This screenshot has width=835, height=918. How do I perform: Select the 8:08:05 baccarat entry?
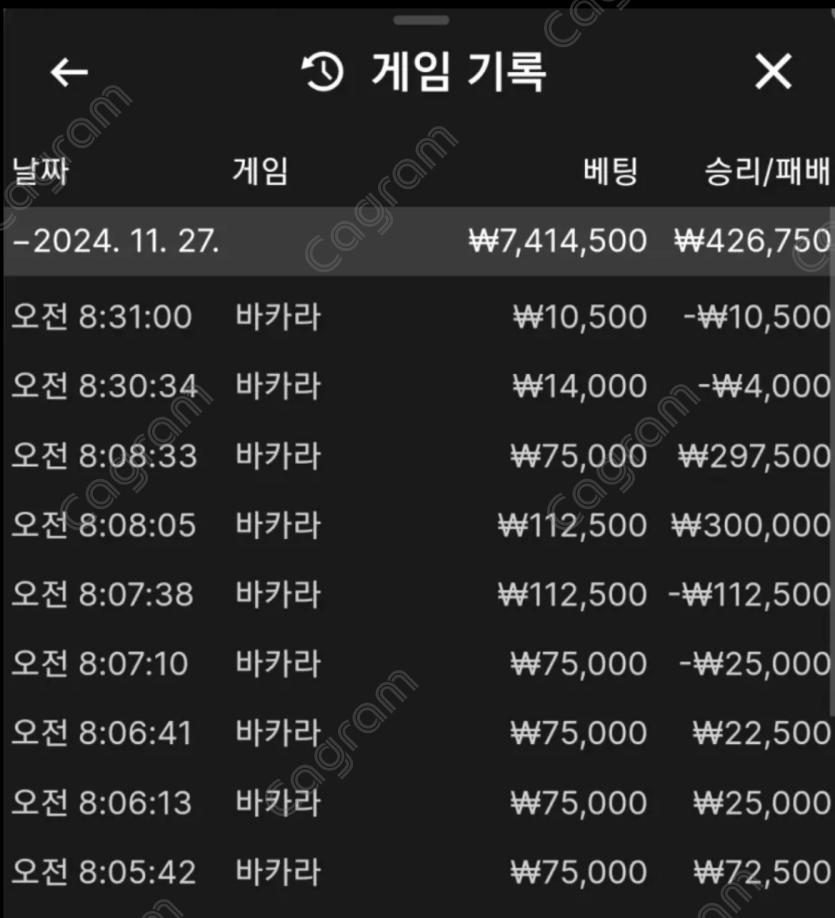coord(417,525)
